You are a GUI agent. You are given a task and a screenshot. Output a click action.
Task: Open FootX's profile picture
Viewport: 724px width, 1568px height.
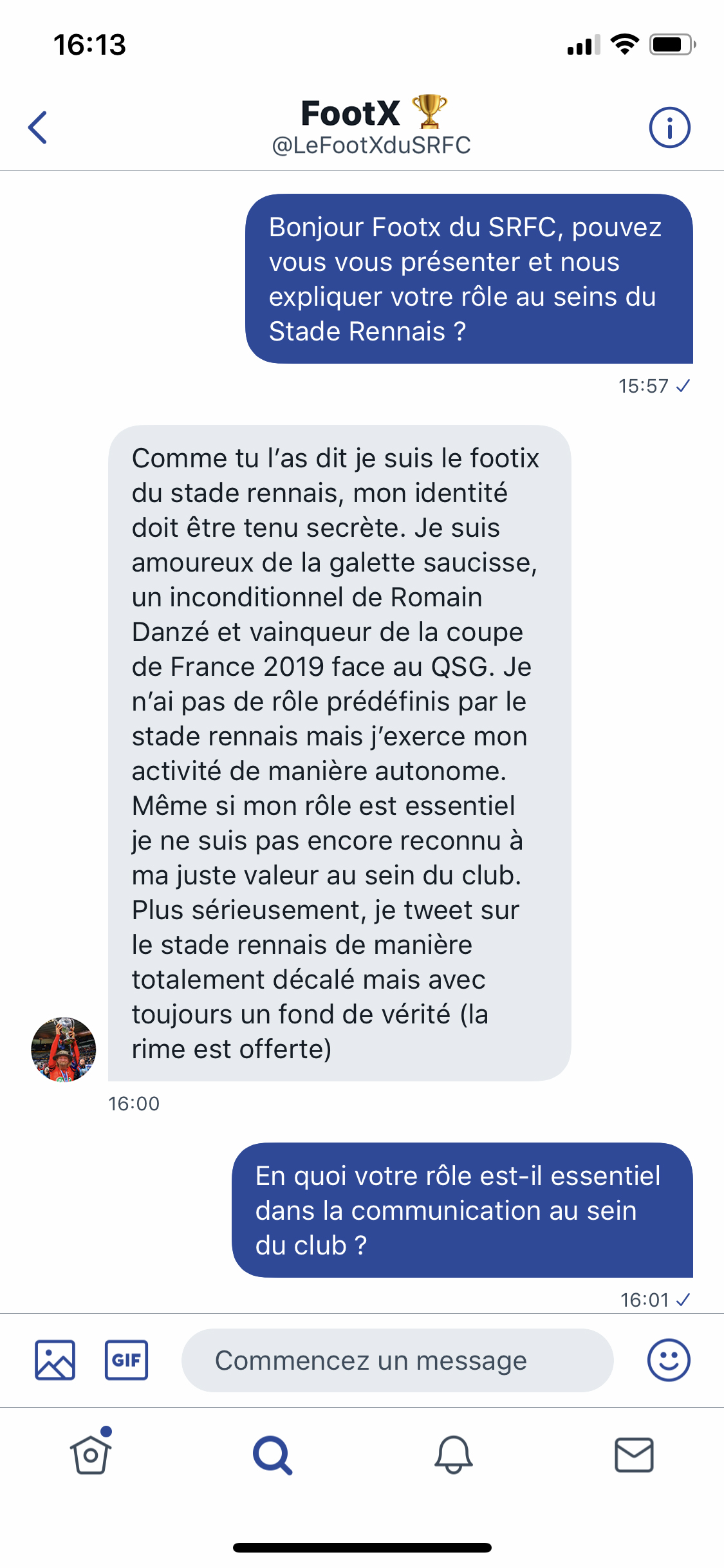63,1049
